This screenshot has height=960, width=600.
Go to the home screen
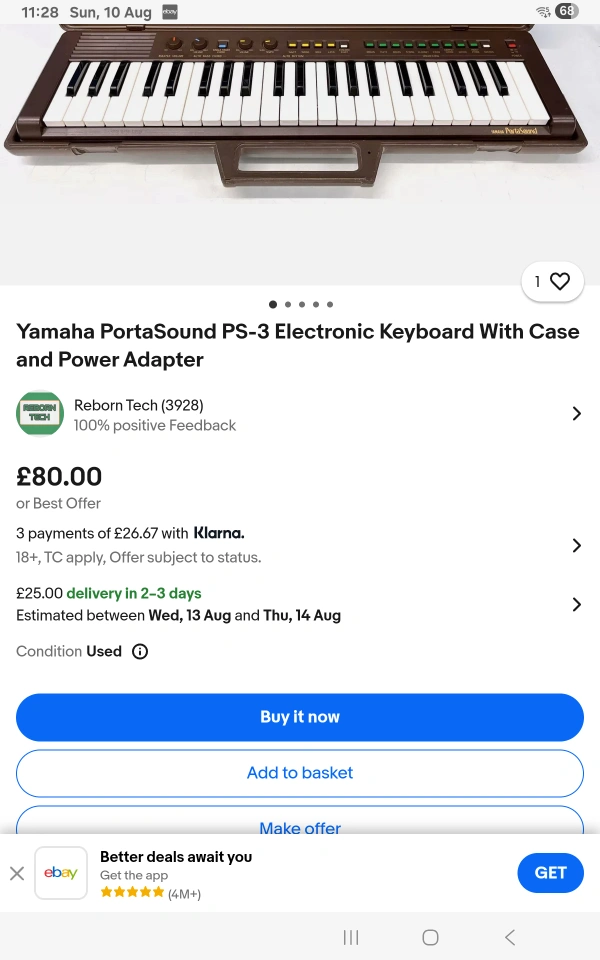tap(430, 937)
